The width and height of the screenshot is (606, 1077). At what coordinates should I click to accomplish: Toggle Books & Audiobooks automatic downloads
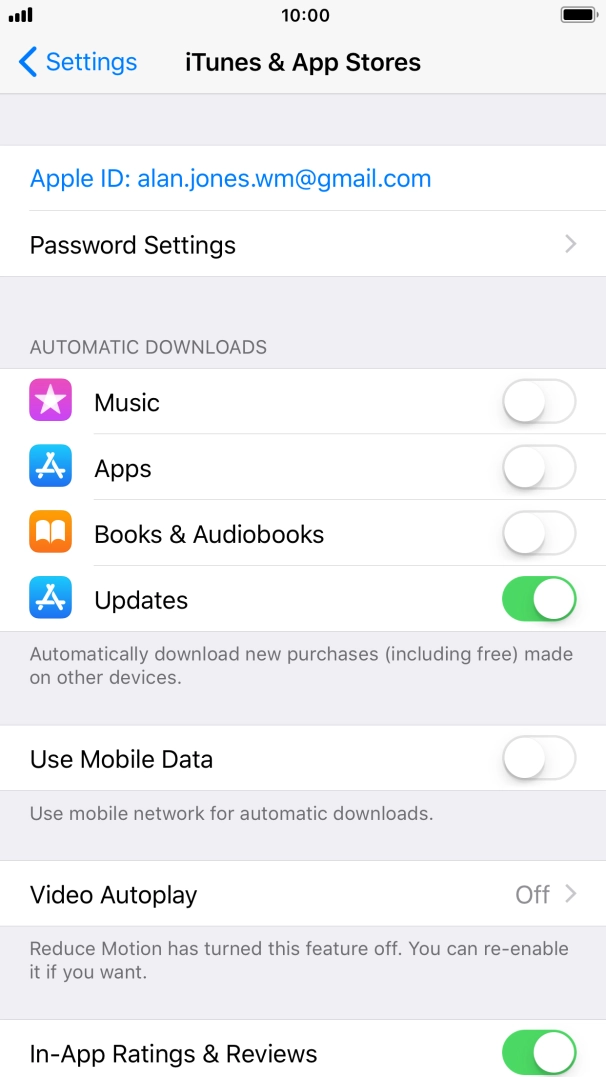click(538, 535)
